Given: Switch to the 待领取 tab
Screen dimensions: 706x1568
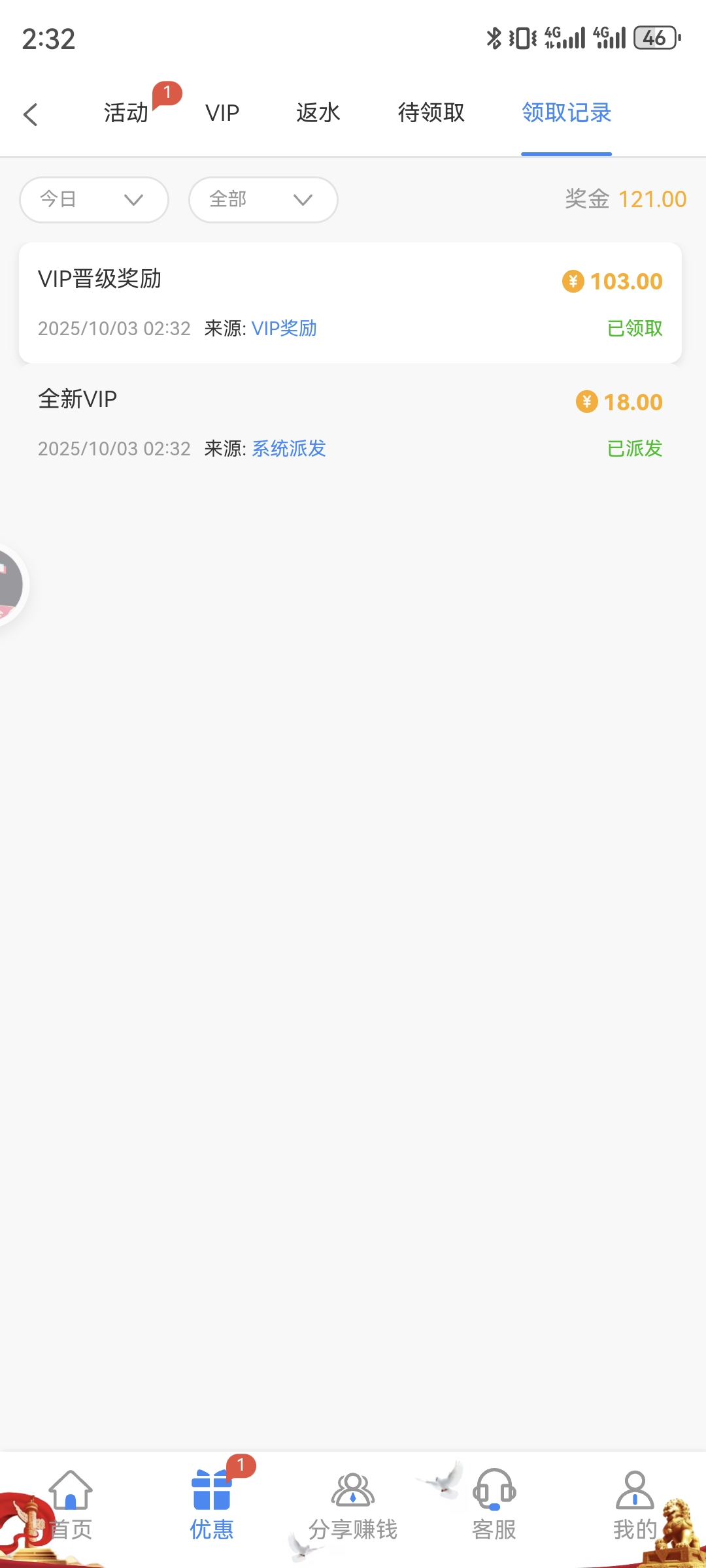Looking at the screenshot, I should tap(431, 113).
